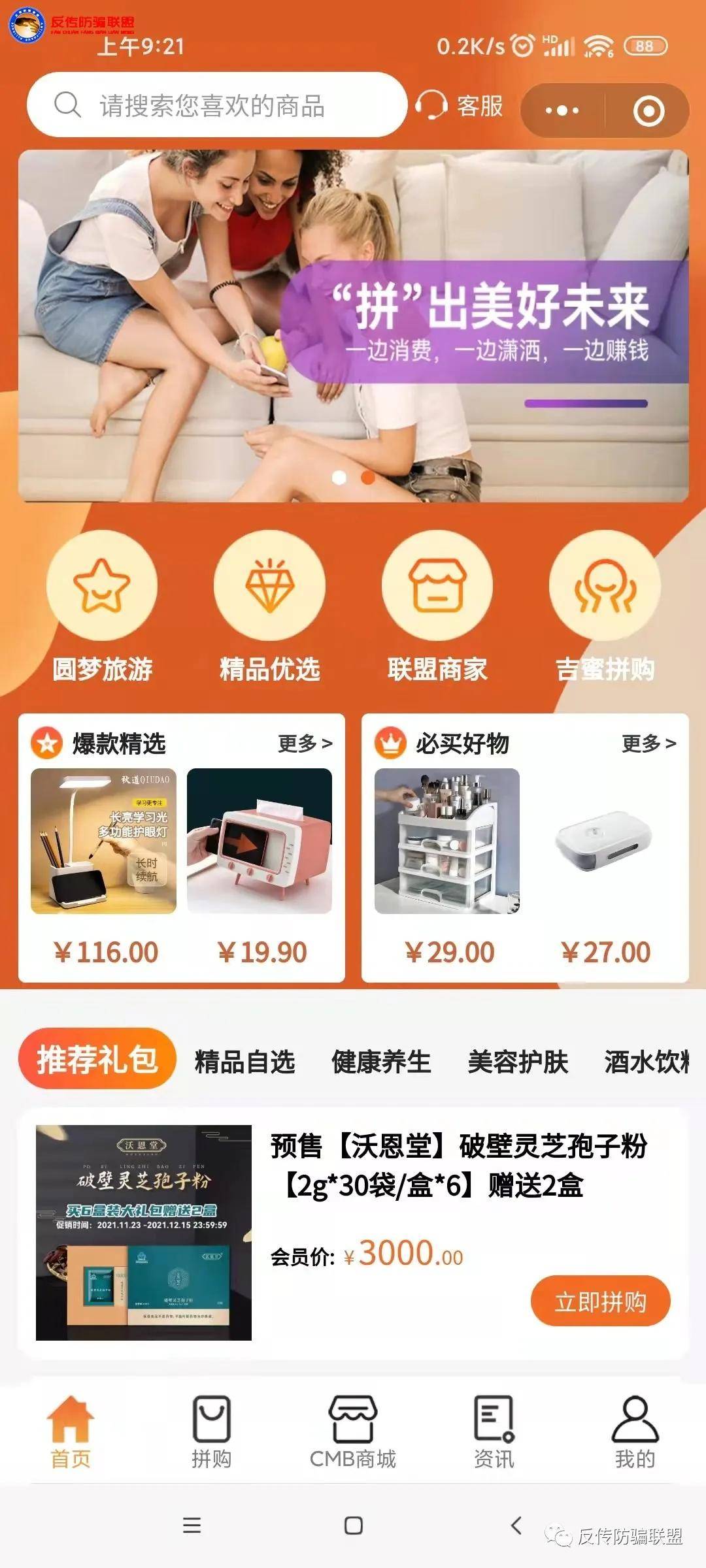Viewport: 706px width, 1568px height.
Task: View more 必买好物 items
Action: point(648,743)
